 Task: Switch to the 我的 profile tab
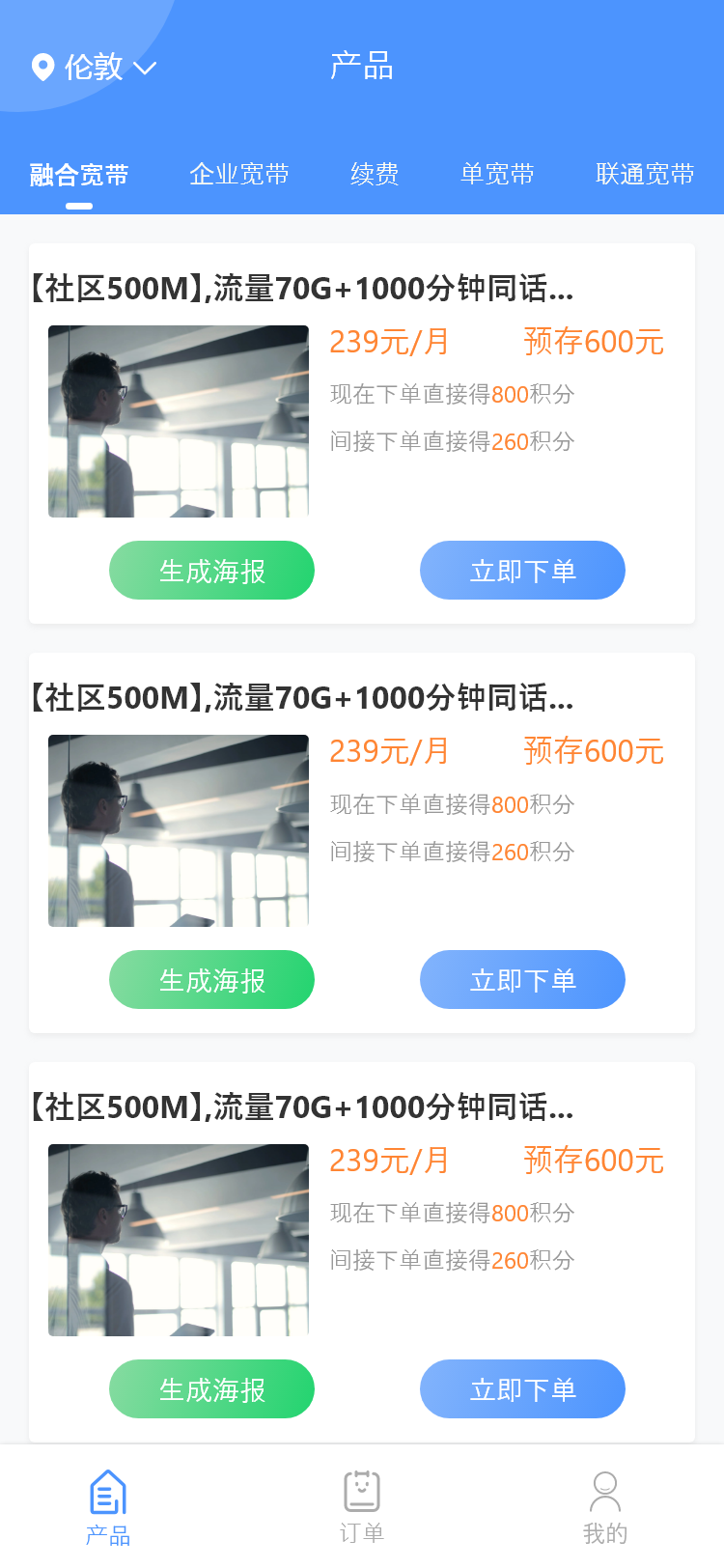tap(605, 1506)
